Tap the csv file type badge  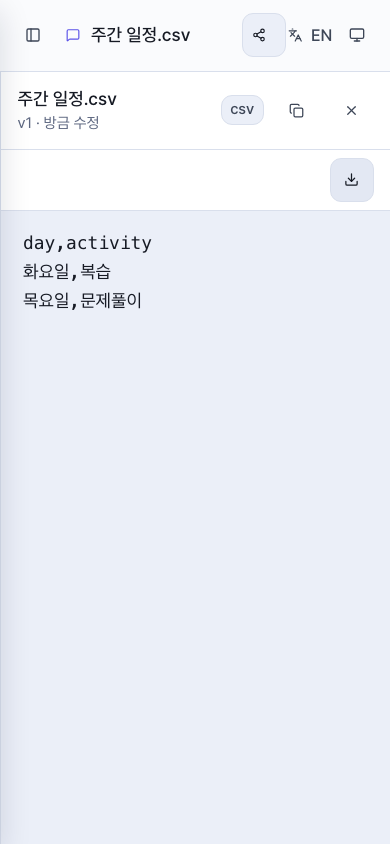point(242,110)
